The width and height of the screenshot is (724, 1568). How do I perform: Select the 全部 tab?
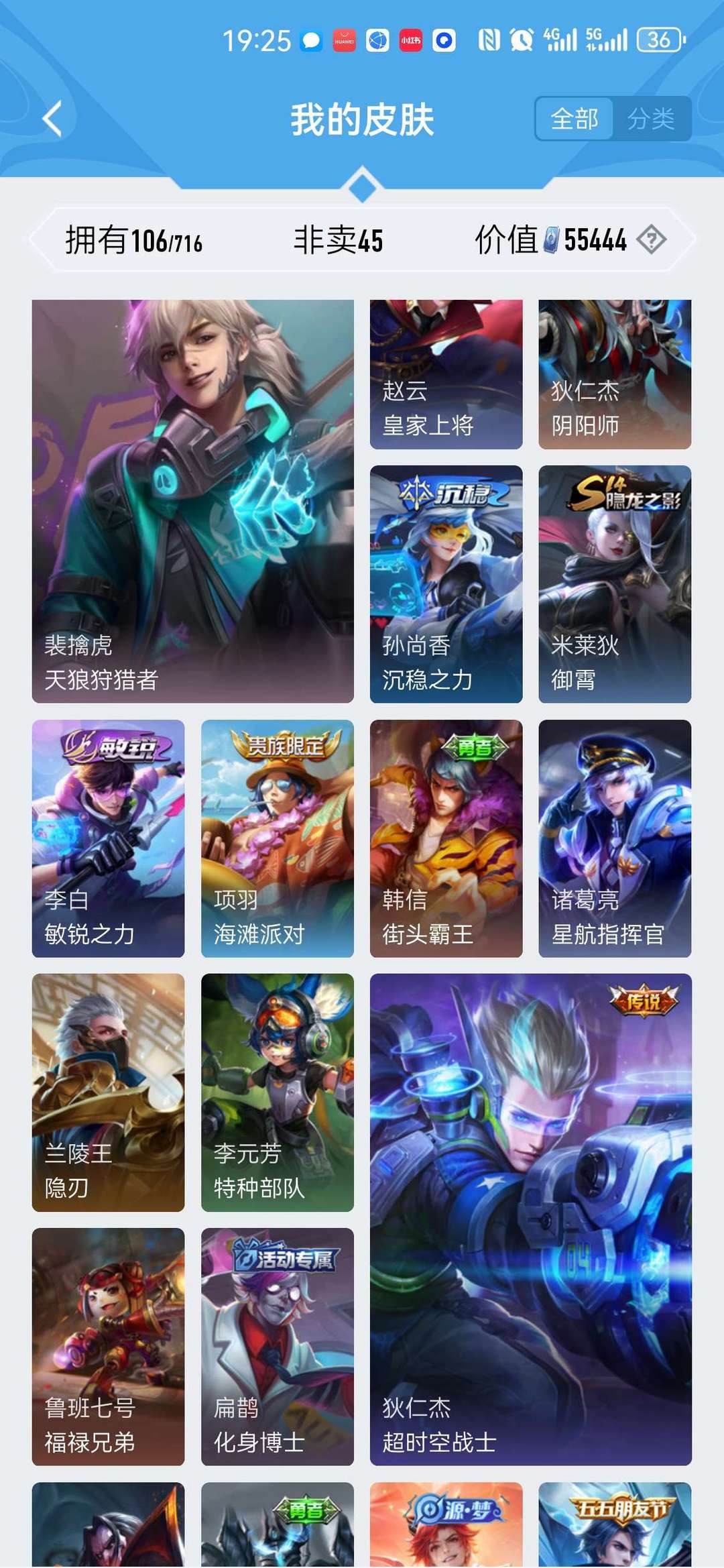click(575, 119)
